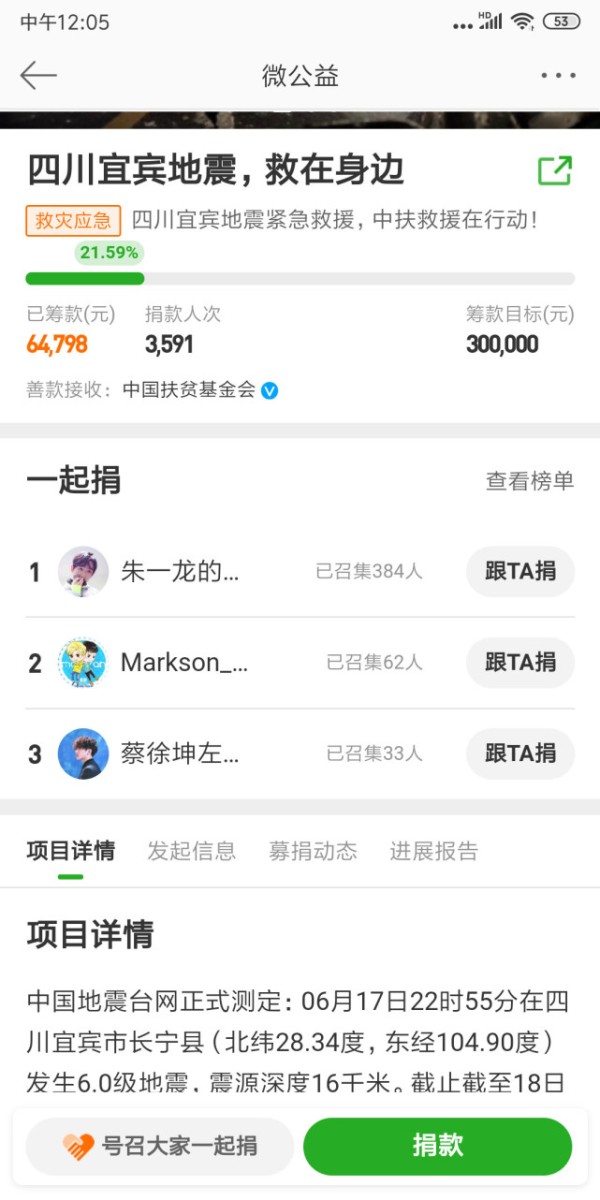Screen dimensions: 600x1200
Task: Switch to the 项目详情 tab
Action: [x=70, y=851]
